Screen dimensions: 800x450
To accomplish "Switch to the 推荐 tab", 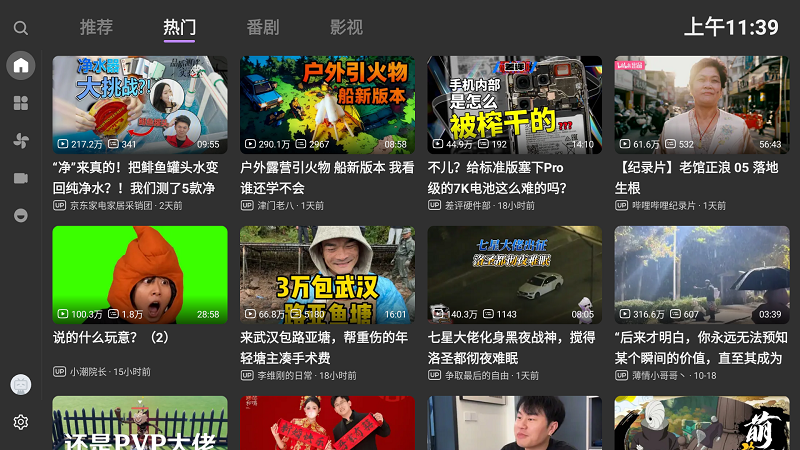I will point(96,27).
